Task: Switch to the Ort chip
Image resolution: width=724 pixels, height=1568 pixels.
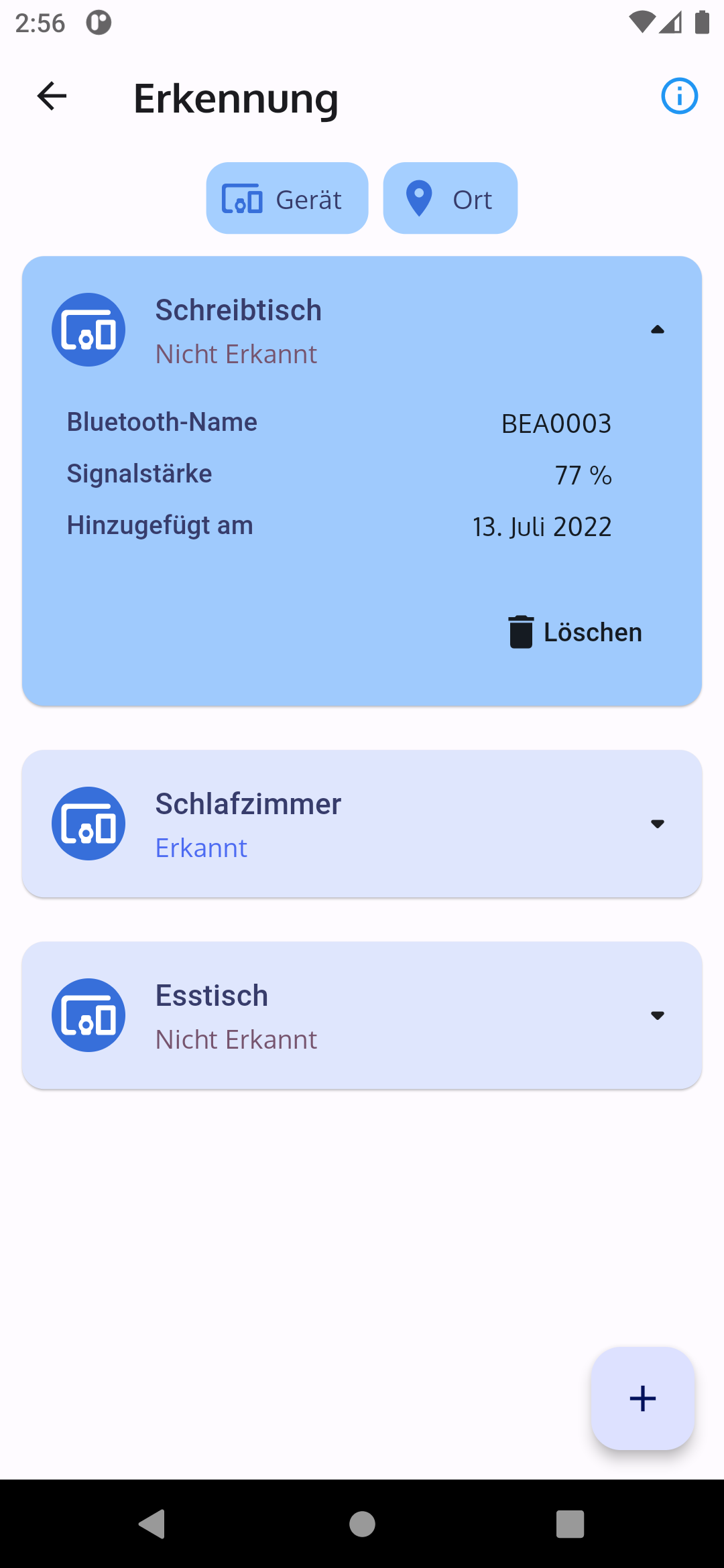Action: [450, 199]
